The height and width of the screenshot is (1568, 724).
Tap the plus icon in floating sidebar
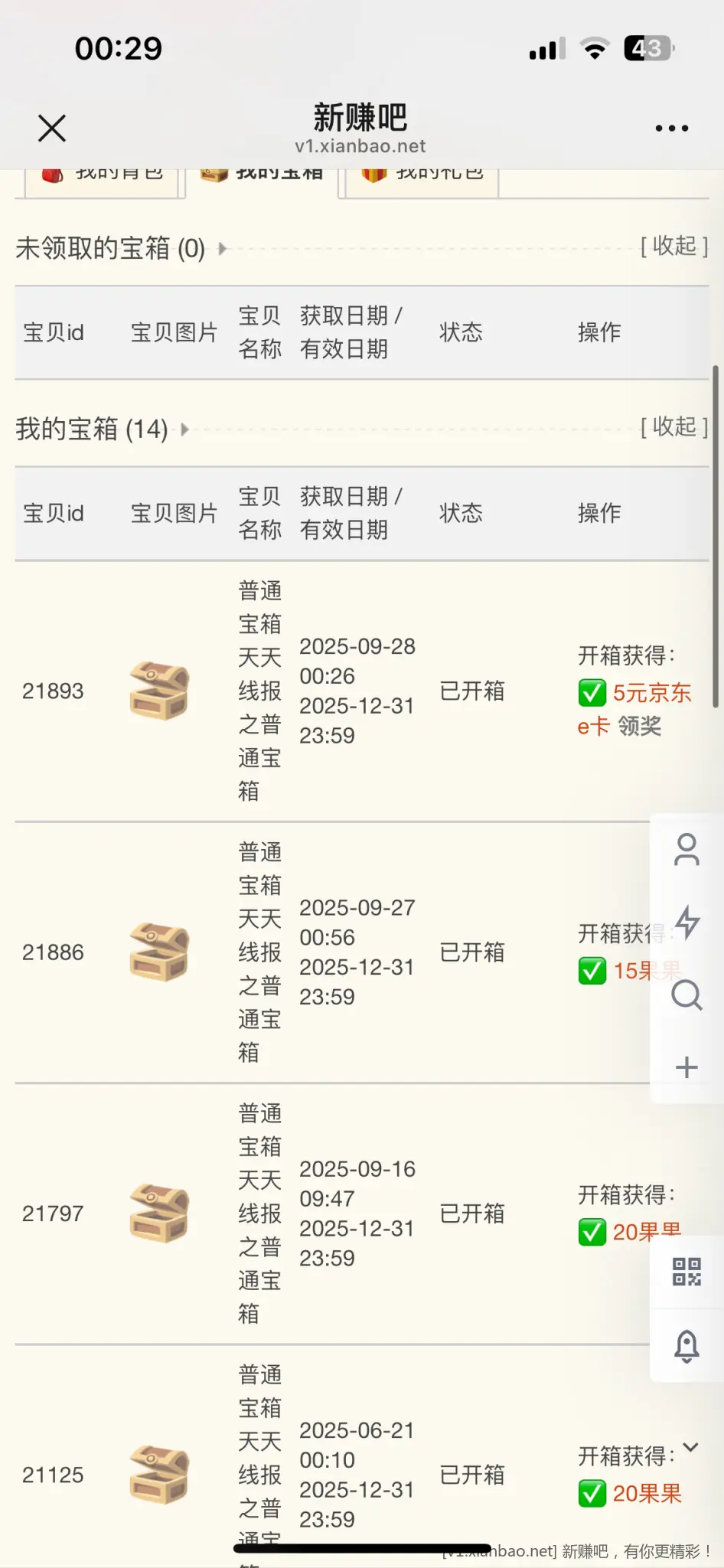pos(686,1067)
